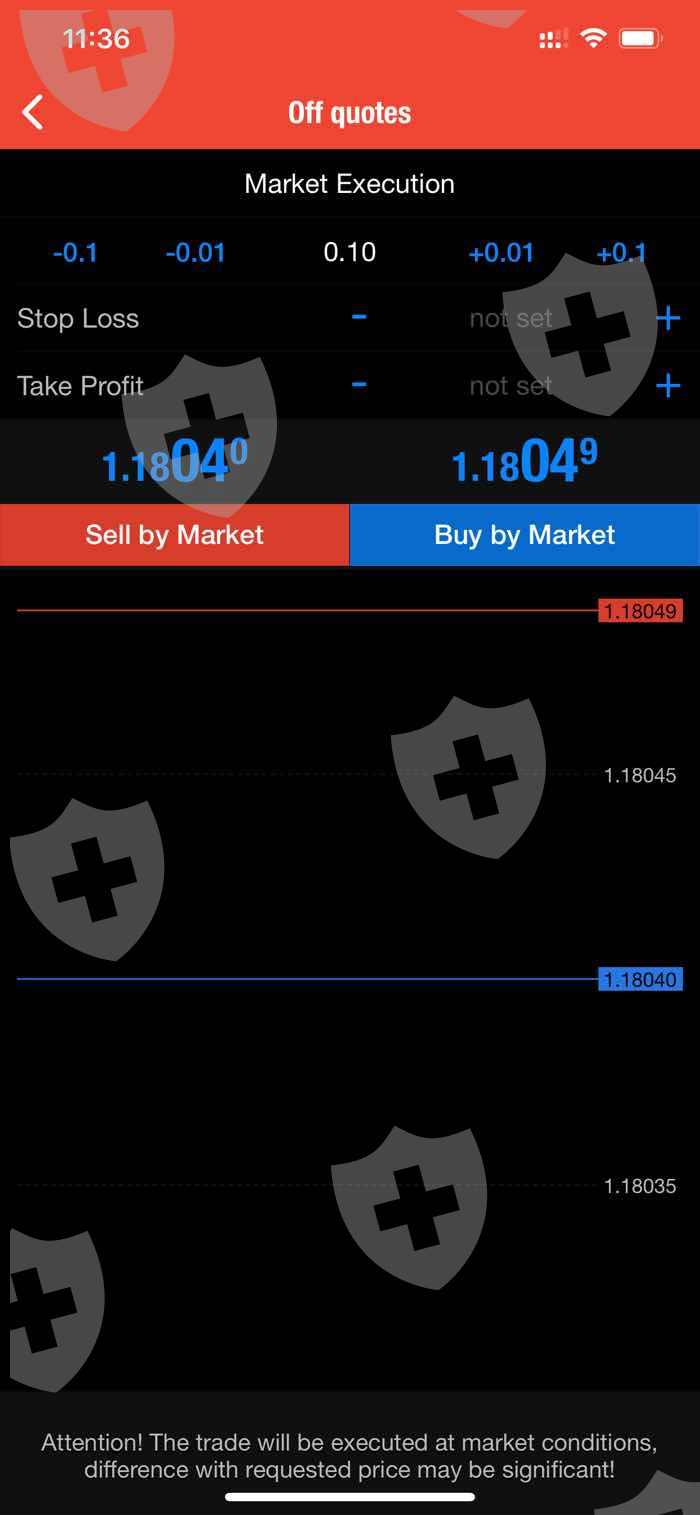Buy by Market at current price
This screenshot has height=1515, width=700.
(x=525, y=535)
